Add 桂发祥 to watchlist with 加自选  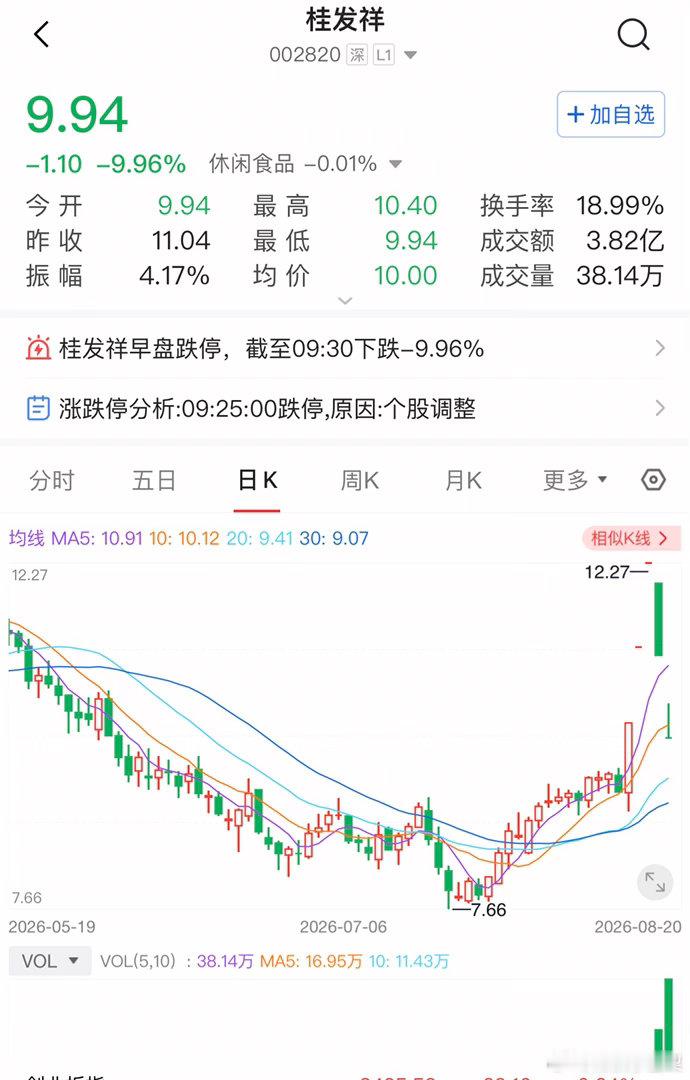click(611, 114)
